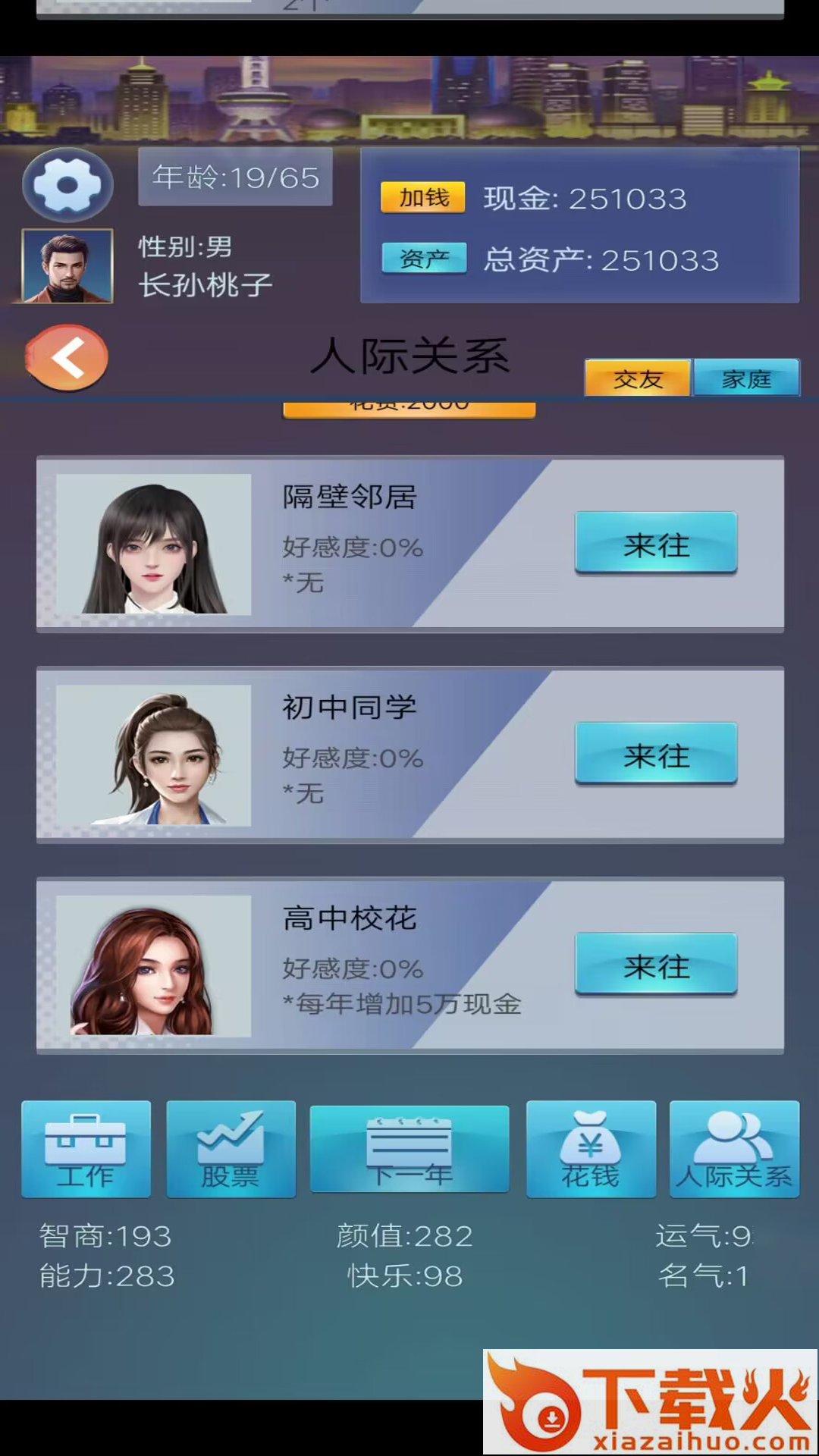
Task: Tap 来往 for 高中校花
Action: 656,965
